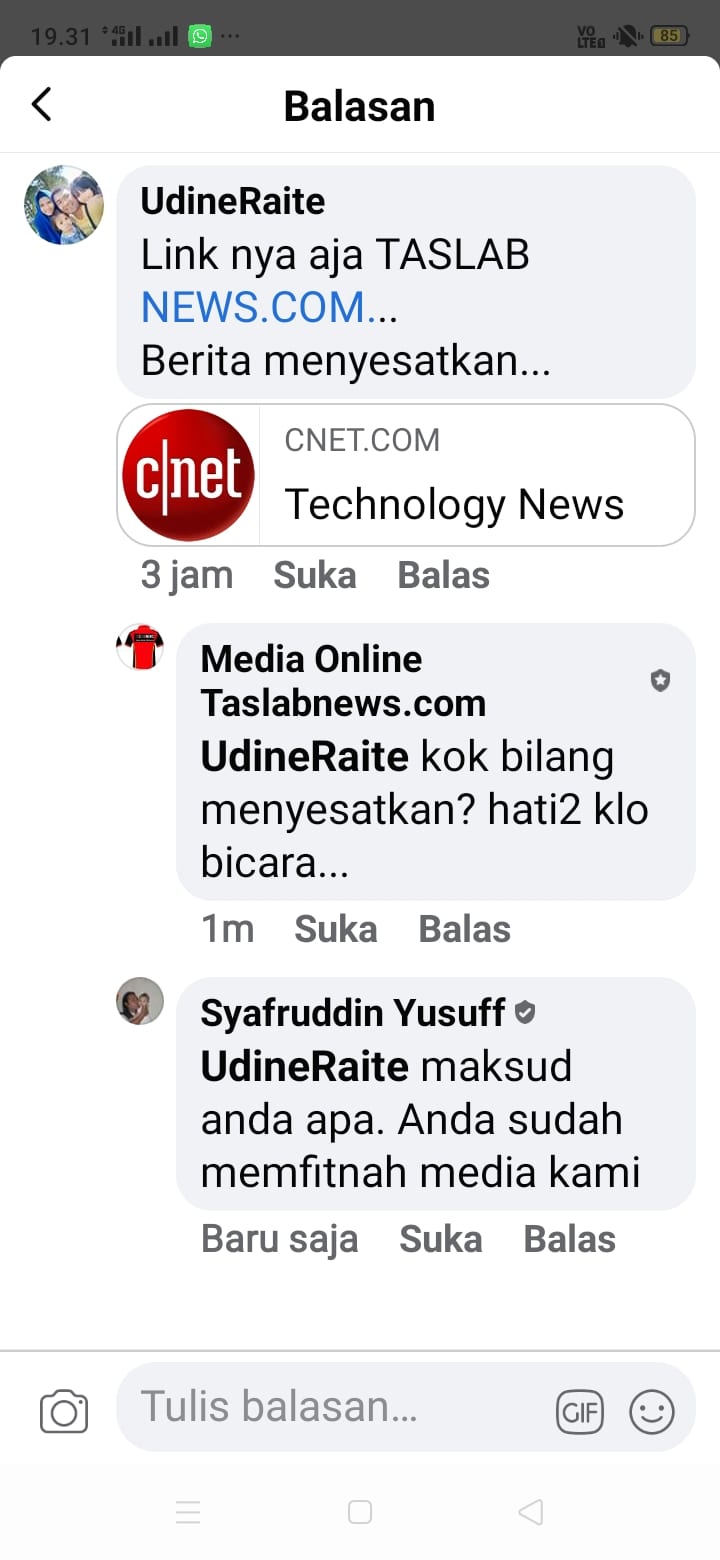Like the Media Online Taslabnews.com reply
This screenshot has width=720, height=1560.
click(x=335, y=930)
